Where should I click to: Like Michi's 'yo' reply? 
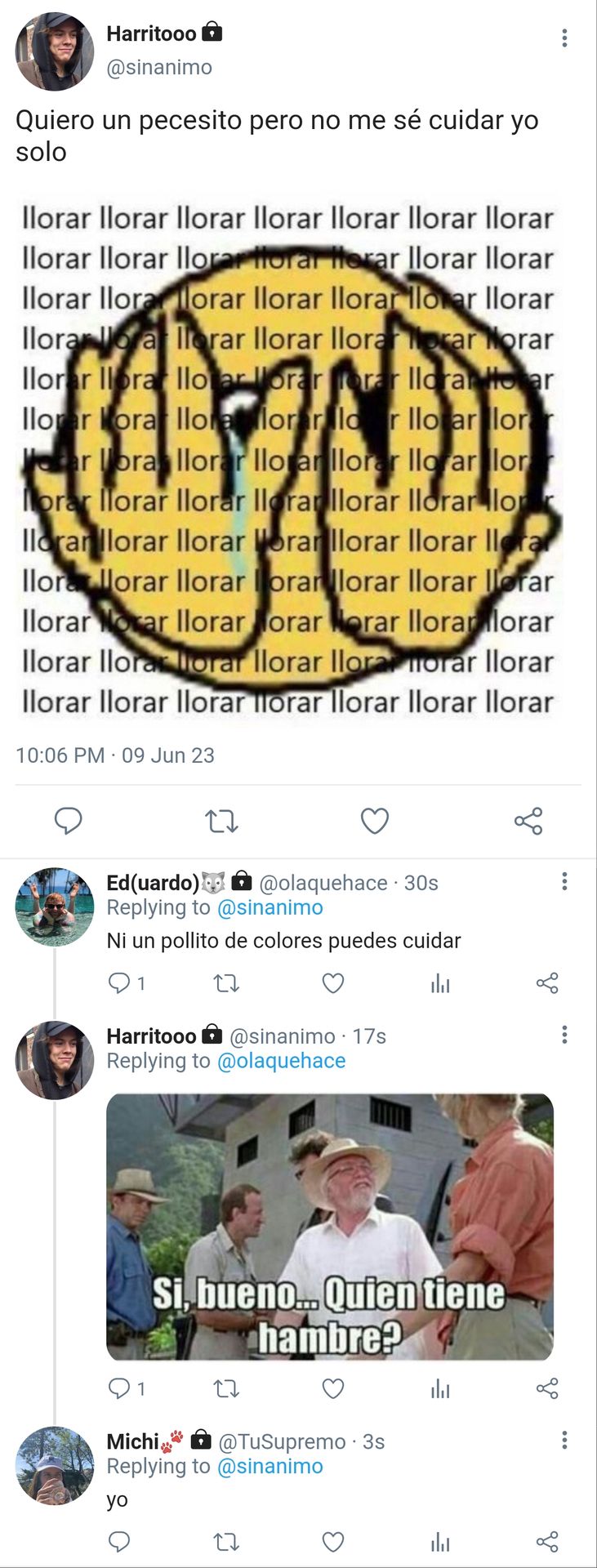coord(333,1541)
